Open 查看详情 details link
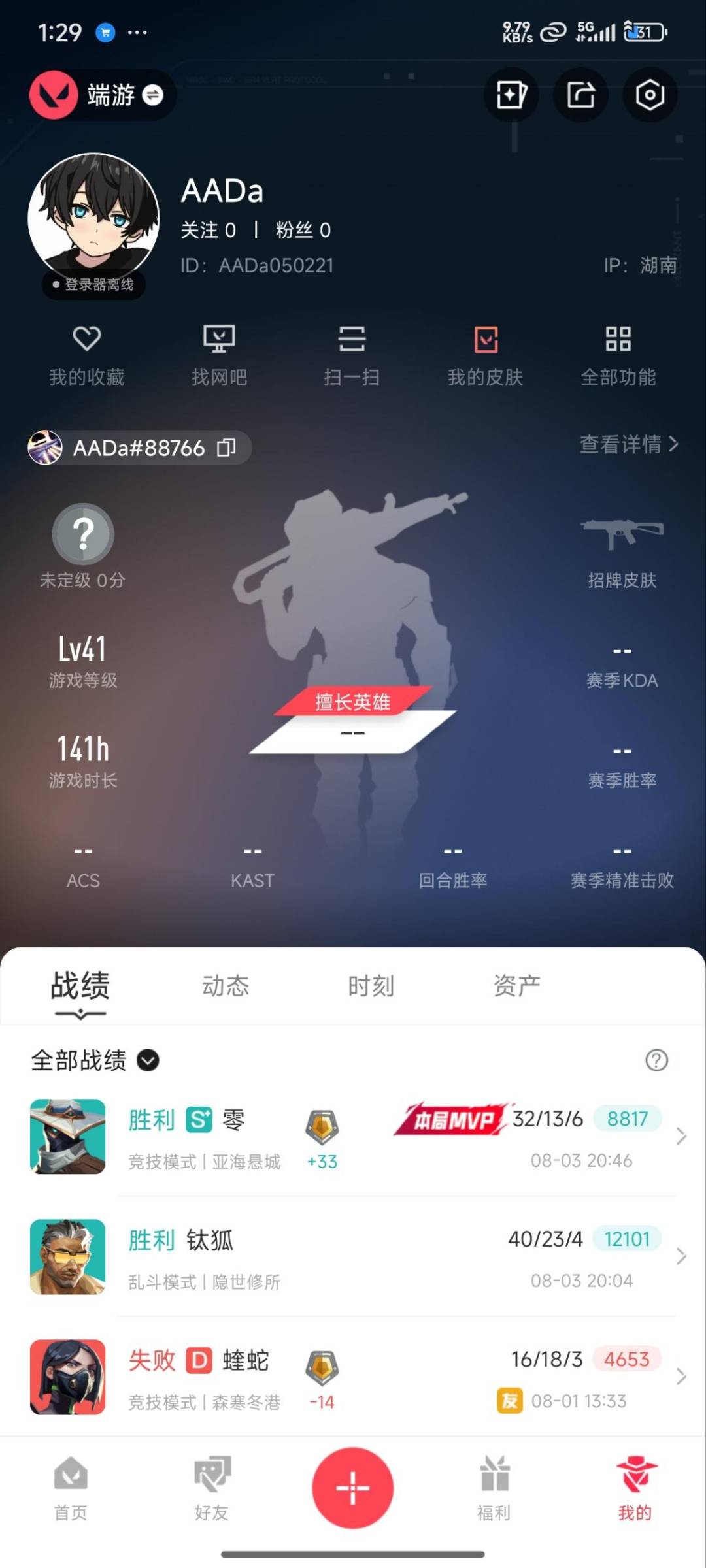 point(628,444)
